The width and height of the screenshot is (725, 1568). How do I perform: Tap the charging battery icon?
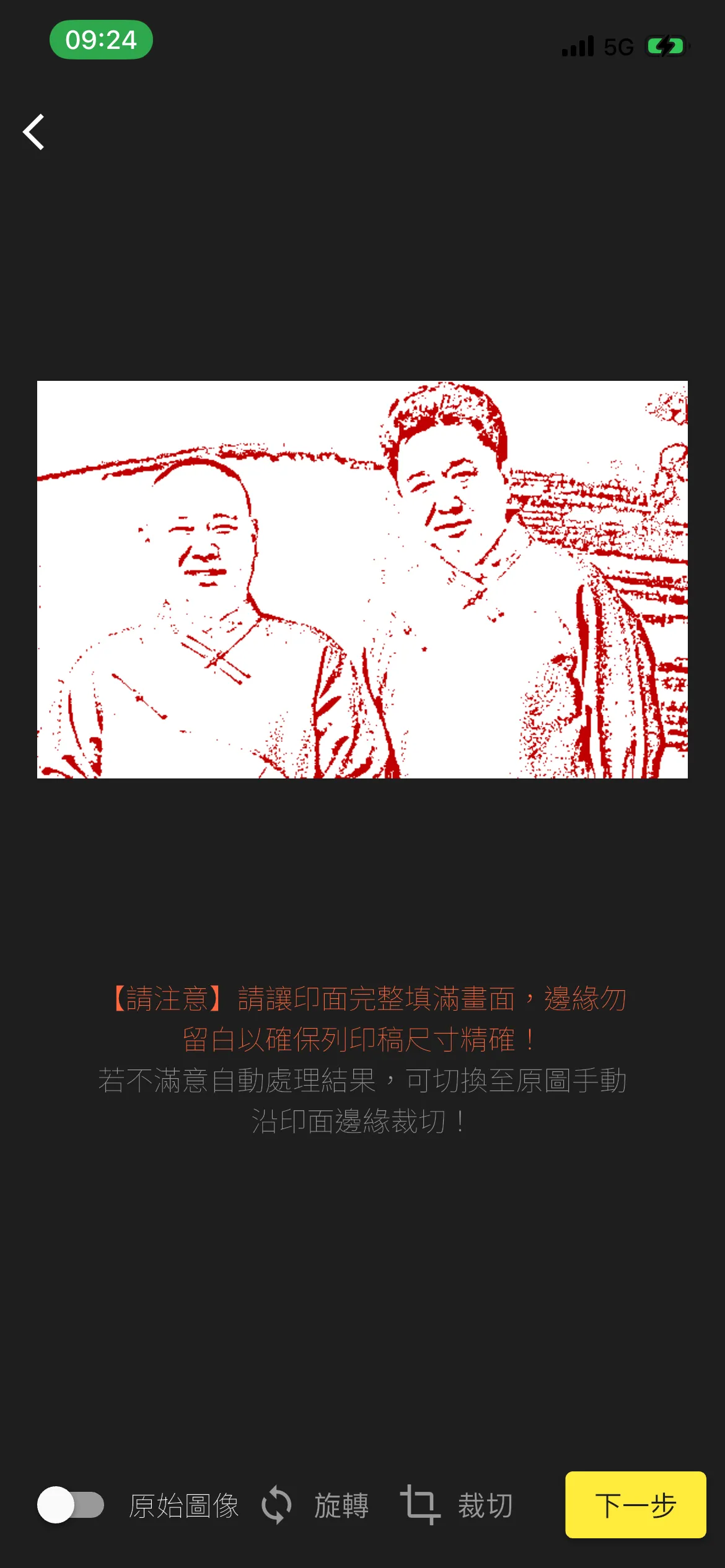click(x=667, y=45)
